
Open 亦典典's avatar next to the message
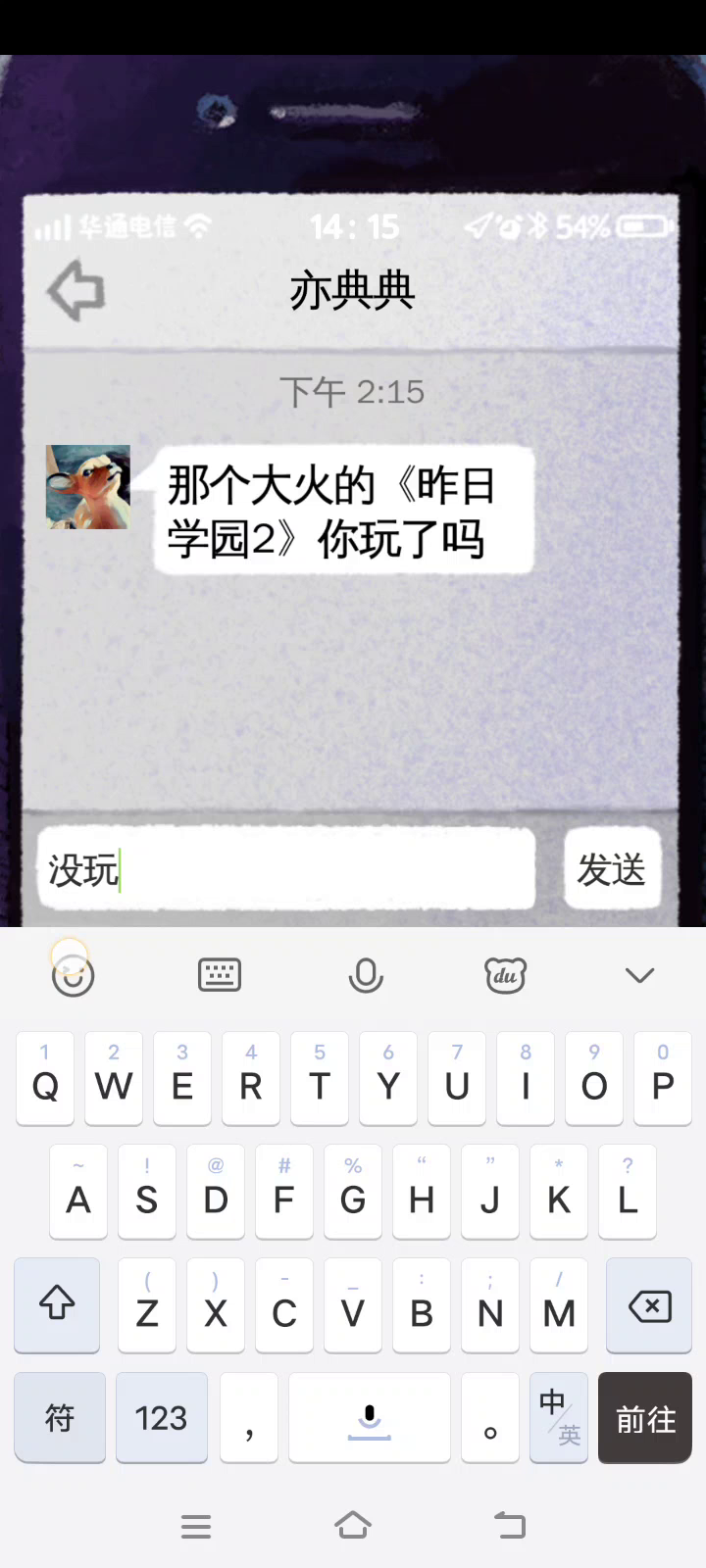(88, 487)
